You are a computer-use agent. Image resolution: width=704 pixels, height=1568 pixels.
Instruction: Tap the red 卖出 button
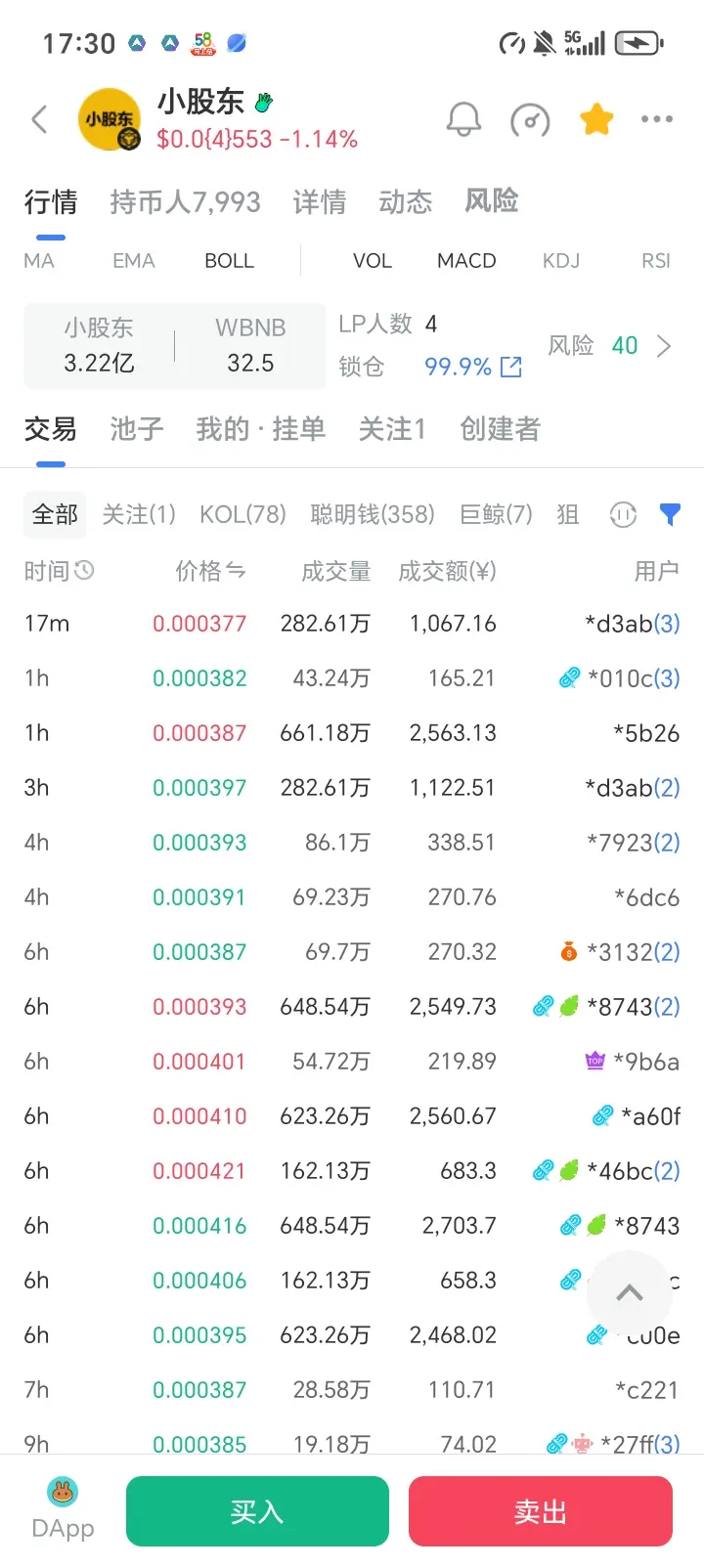pyautogui.click(x=541, y=1511)
